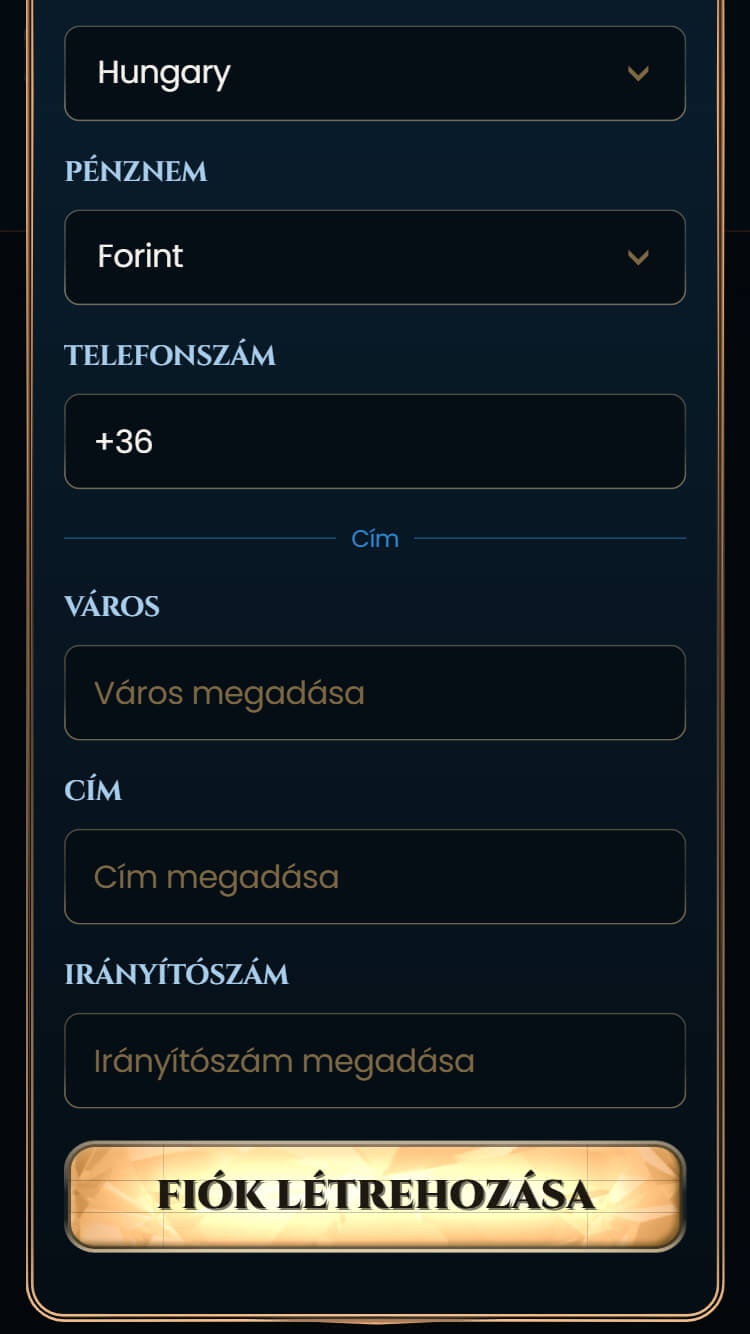Tap the Telefonszám field with +36

click(x=375, y=441)
